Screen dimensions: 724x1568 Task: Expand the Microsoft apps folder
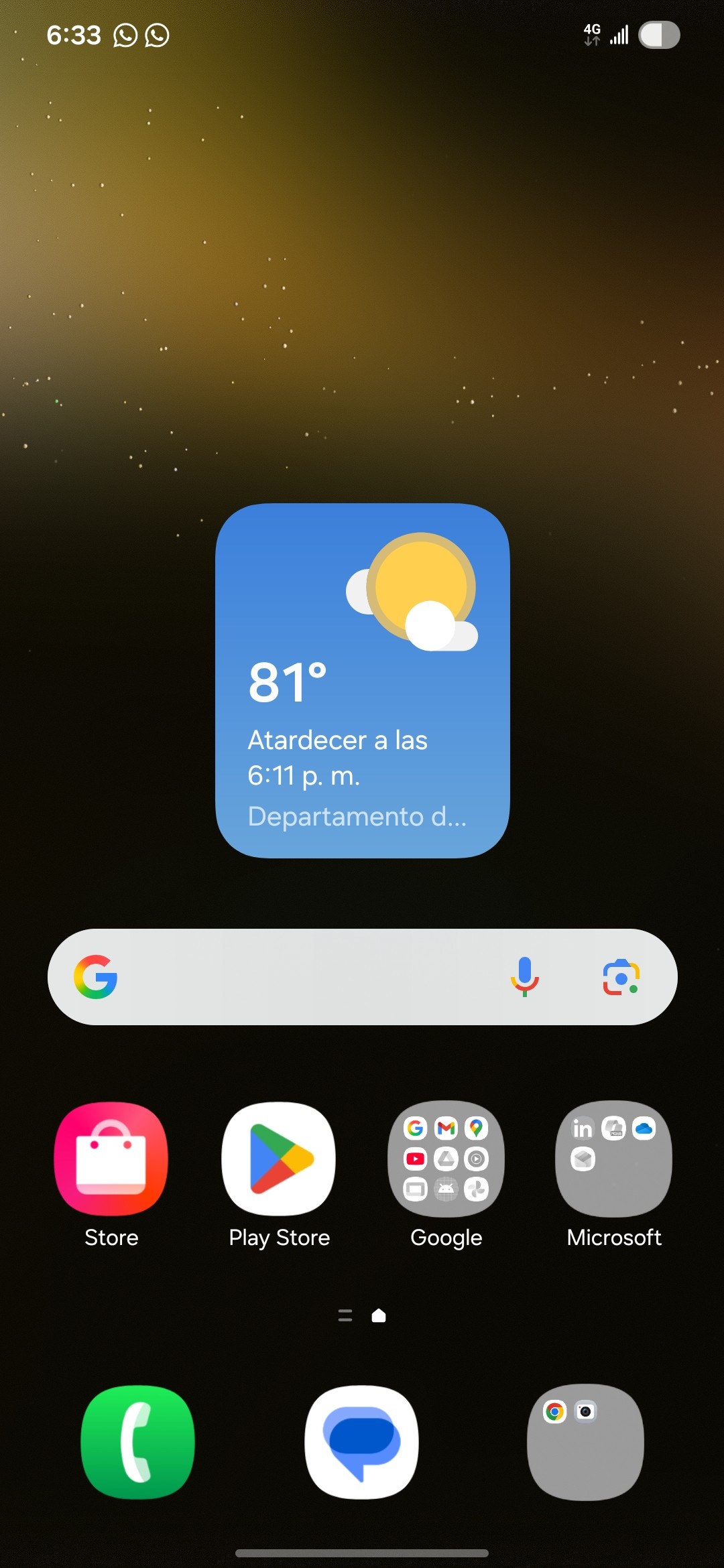click(613, 1159)
